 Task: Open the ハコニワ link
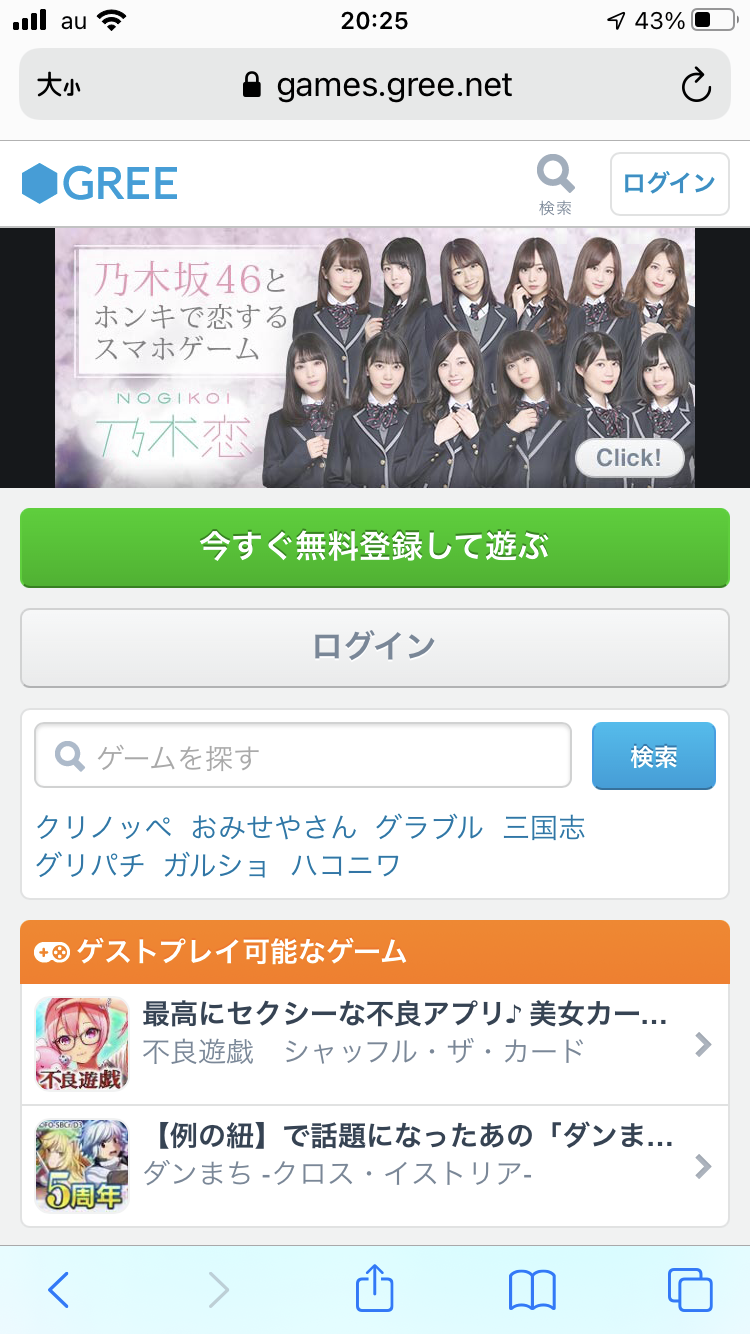pyautogui.click(x=345, y=864)
